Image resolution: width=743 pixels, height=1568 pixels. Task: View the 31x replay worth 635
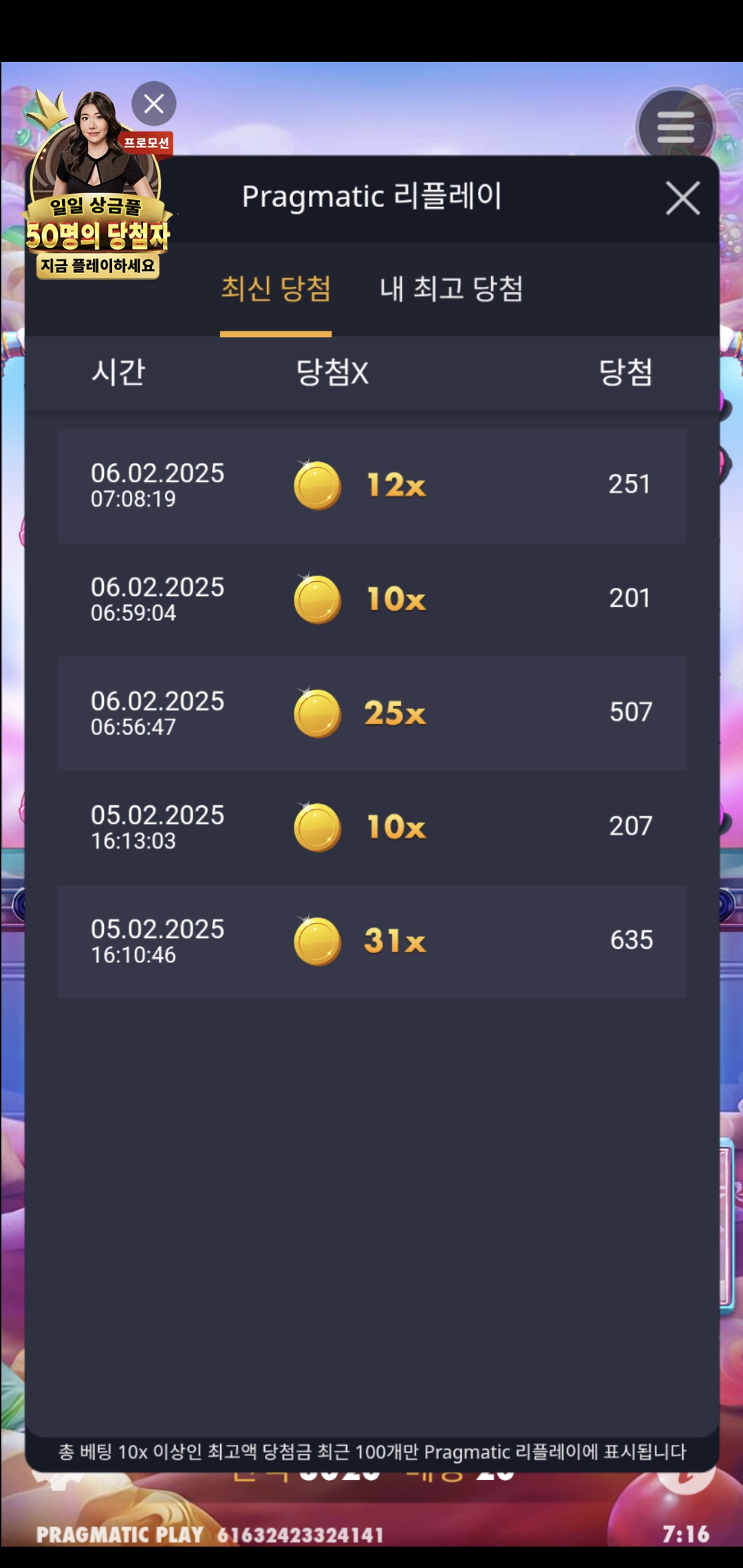tap(372, 941)
